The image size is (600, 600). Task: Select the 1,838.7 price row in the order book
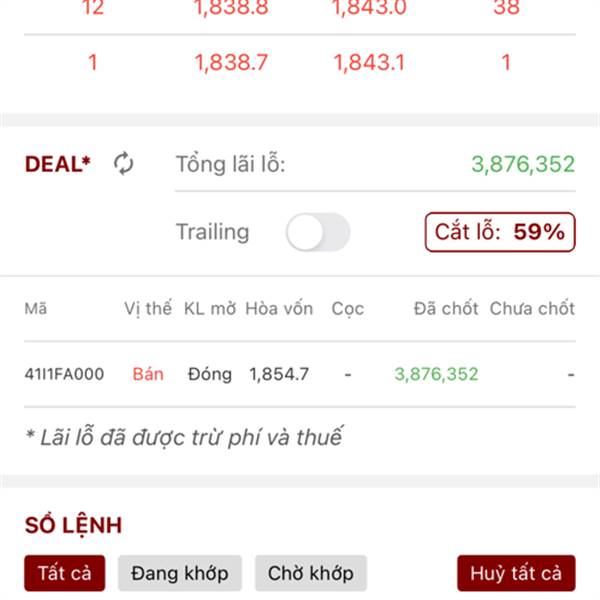tap(231, 62)
